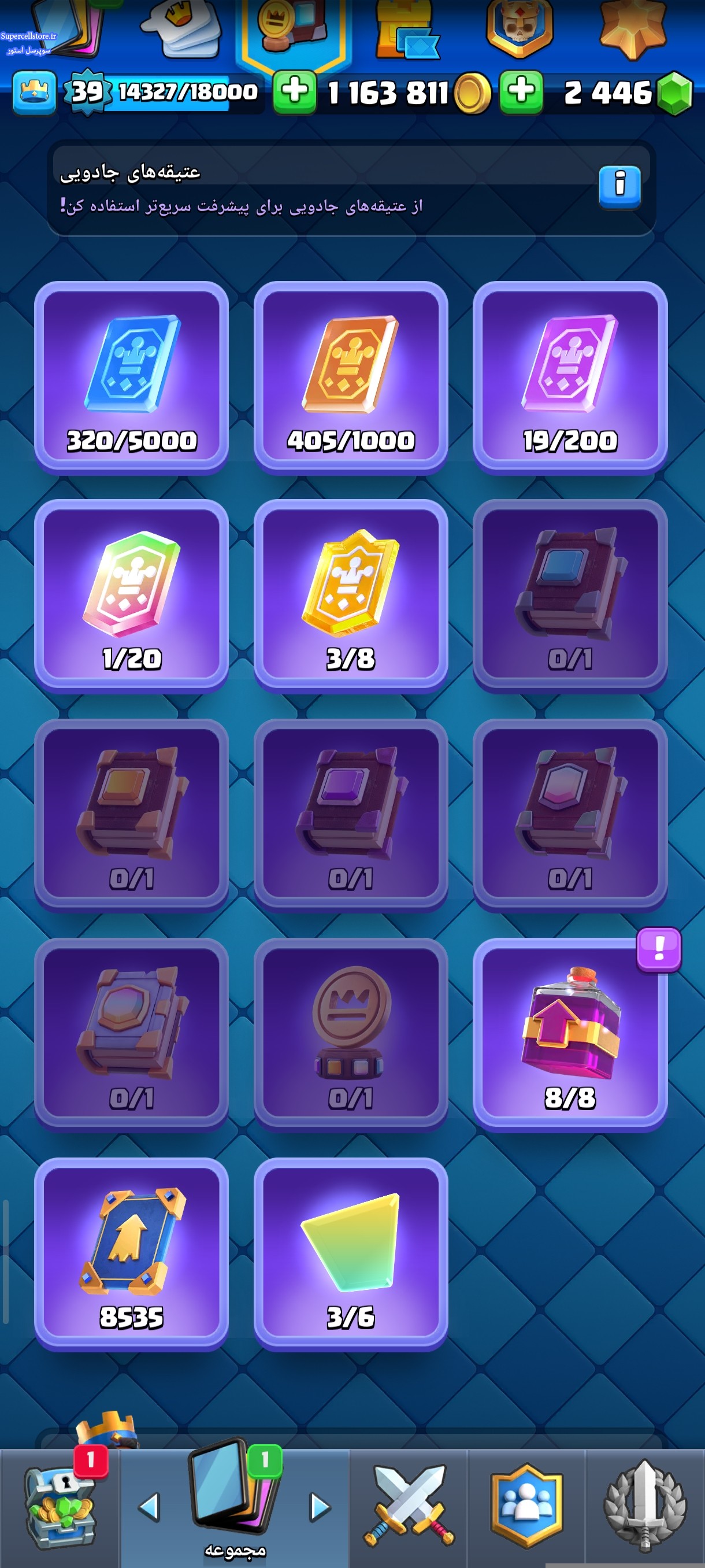
Task: Tap the plus button next to gems
Action: click(x=521, y=93)
